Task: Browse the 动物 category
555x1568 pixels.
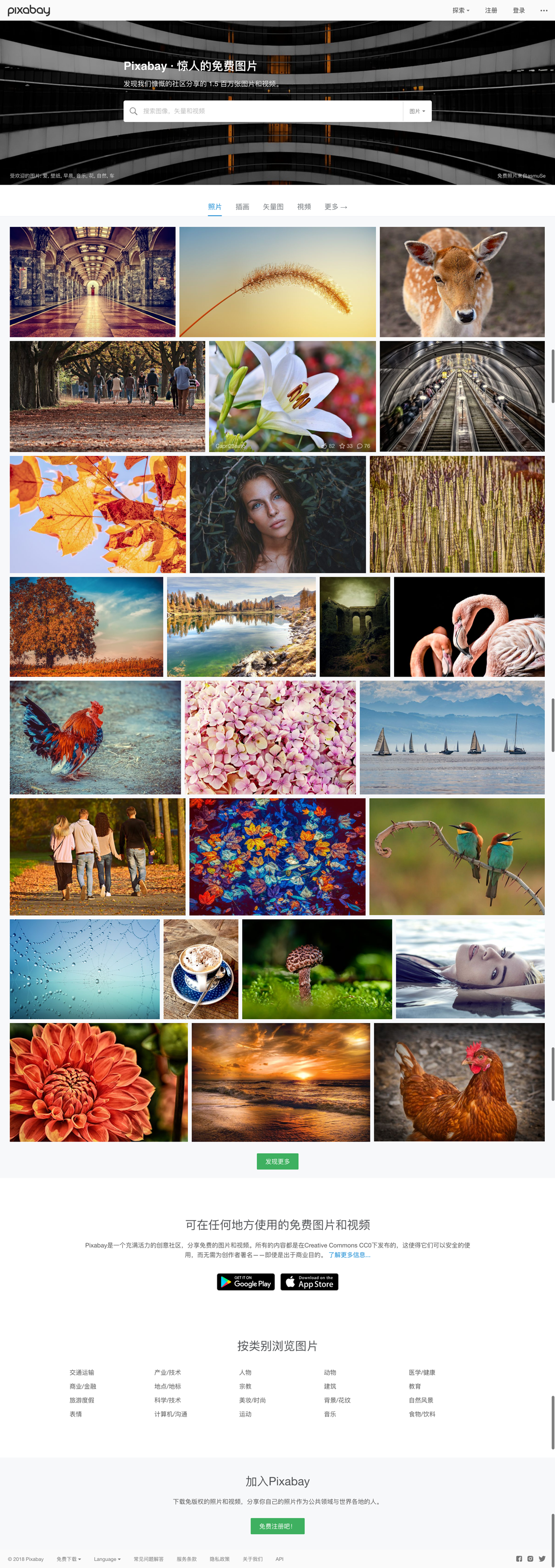Action: 330,1372
